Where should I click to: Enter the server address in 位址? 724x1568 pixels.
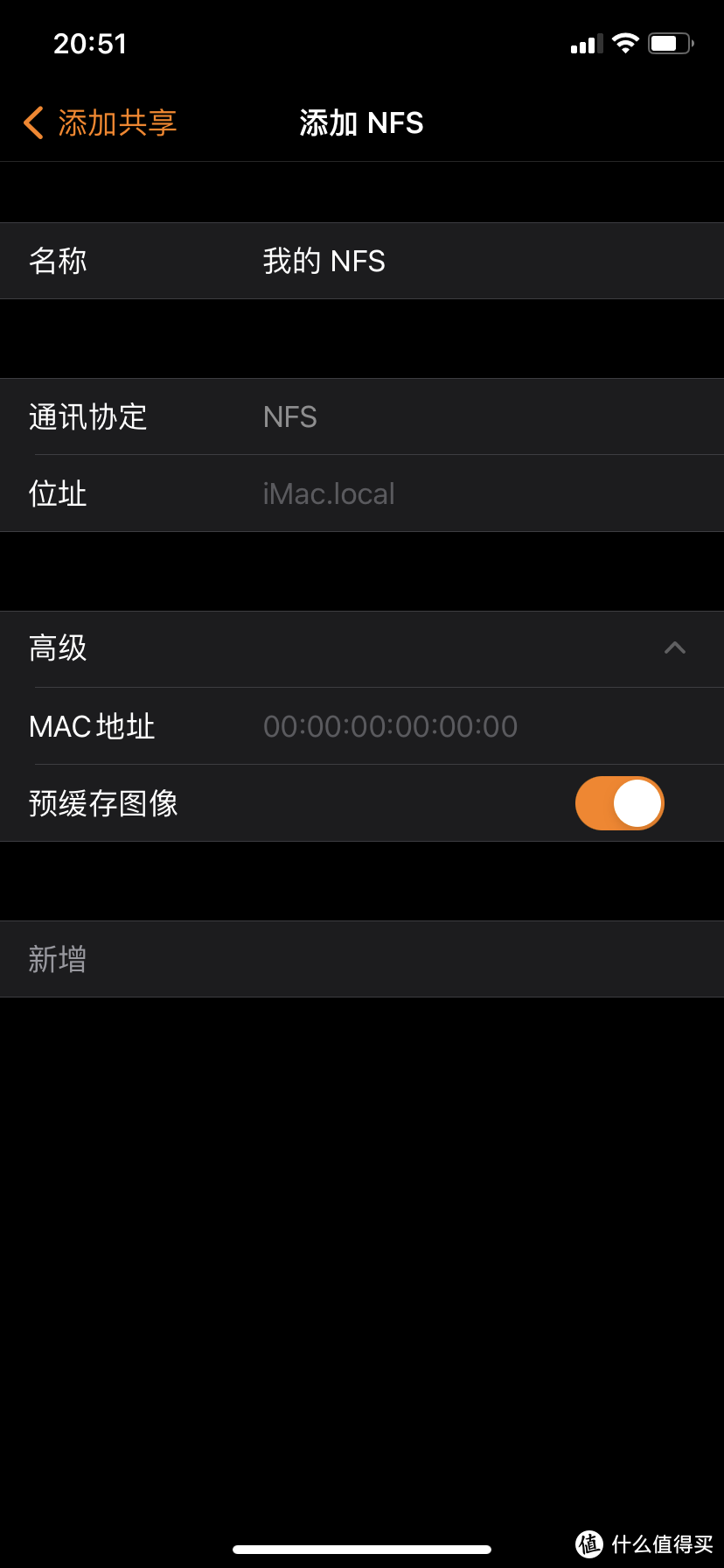pos(362,493)
